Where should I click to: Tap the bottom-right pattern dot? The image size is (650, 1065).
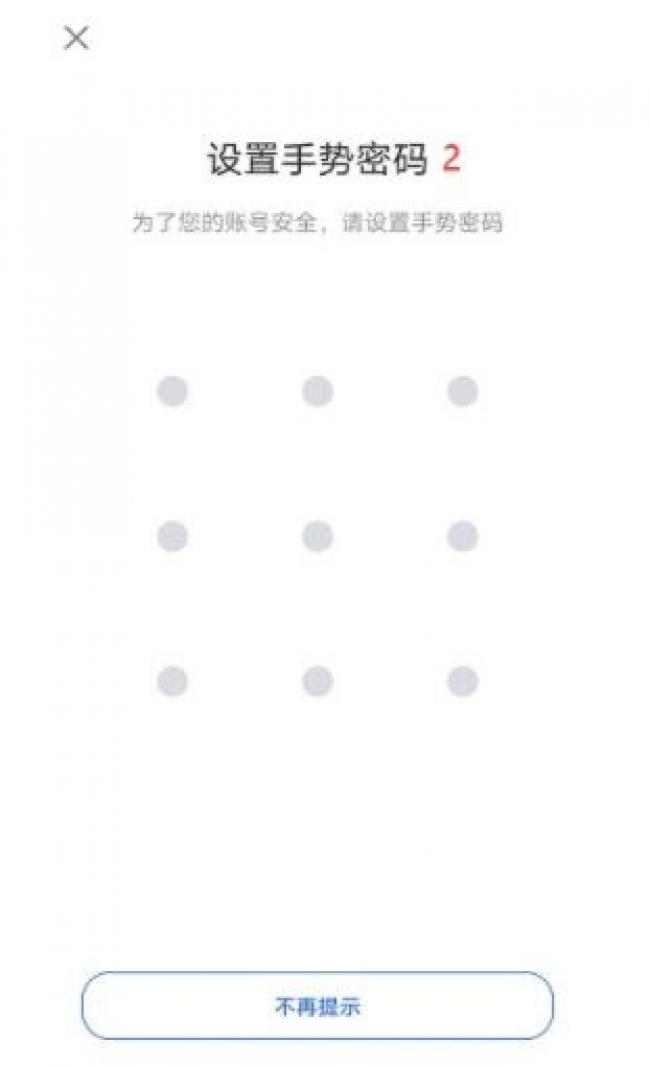click(x=462, y=682)
